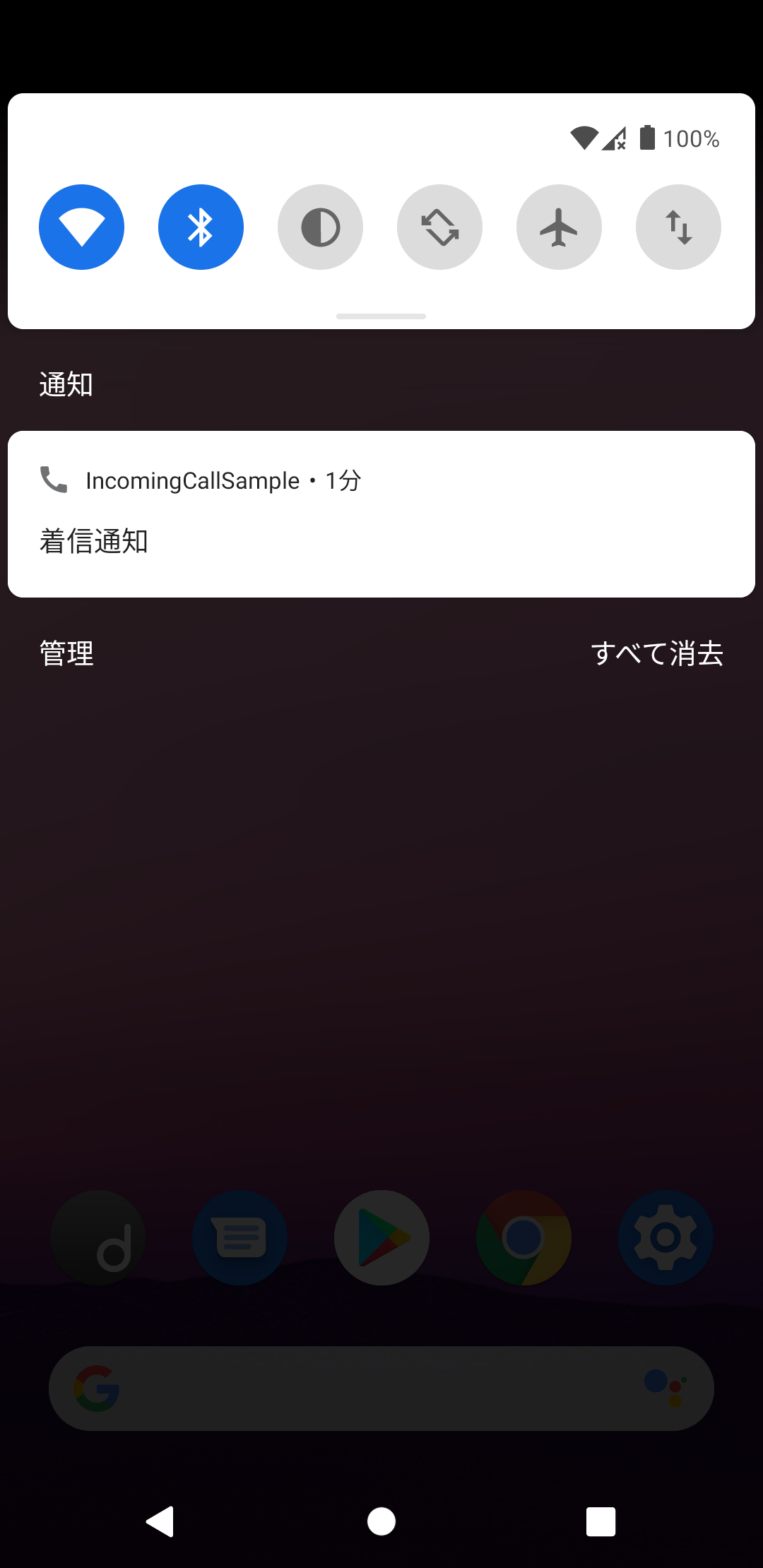Viewport: 763px width, 1568px height.
Task: Turn on airplane mode
Action: pyautogui.click(x=559, y=227)
